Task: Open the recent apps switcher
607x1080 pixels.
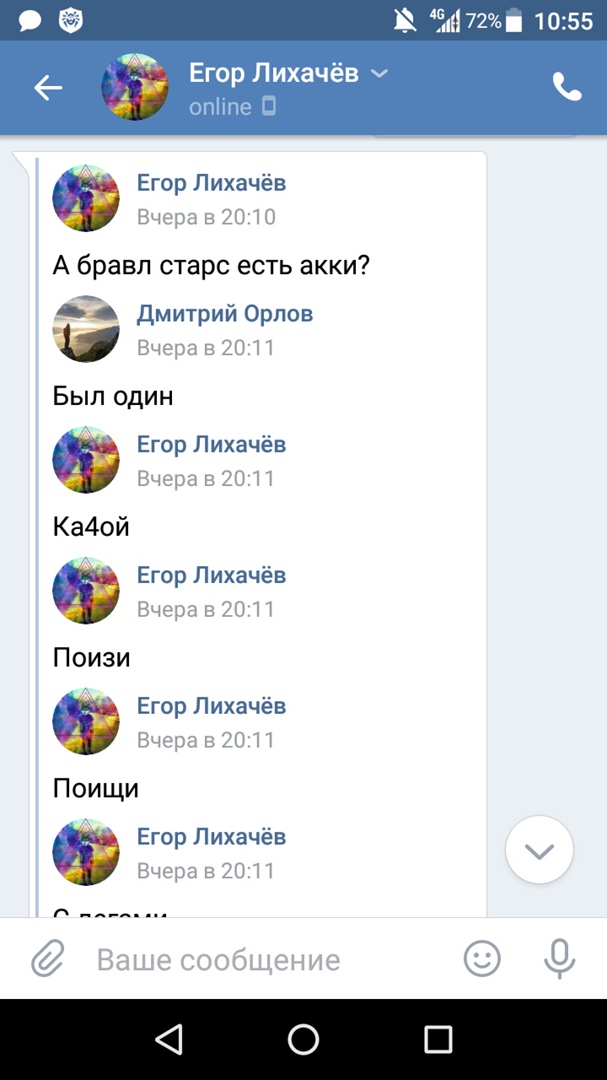Action: [x=438, y=1040]
